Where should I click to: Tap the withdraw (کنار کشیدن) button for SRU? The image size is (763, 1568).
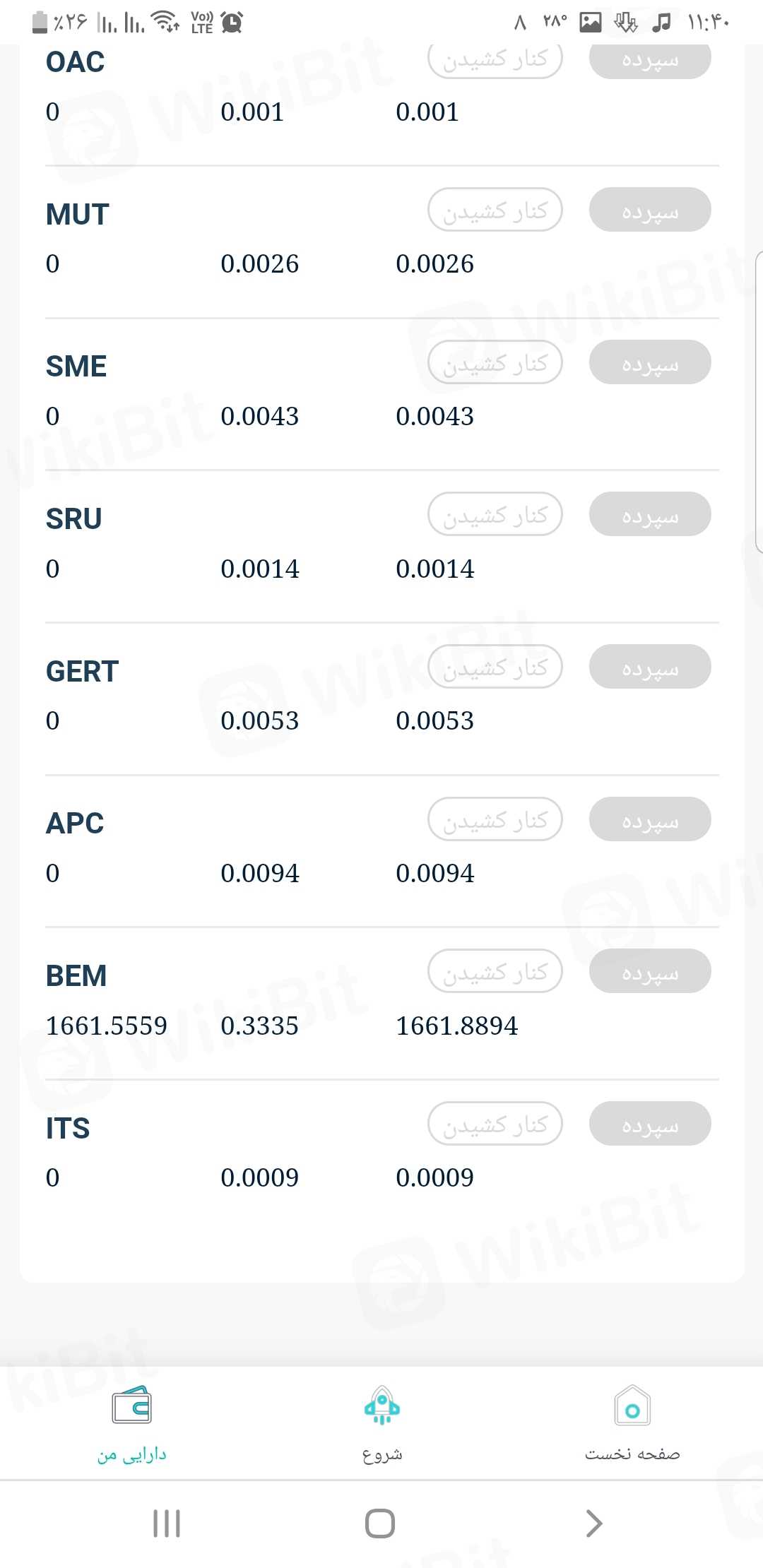point(495,514)
